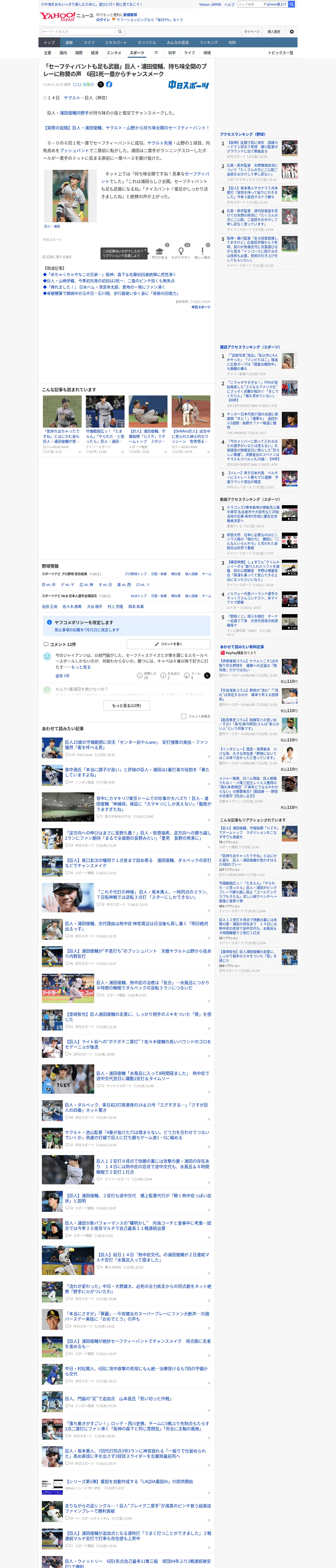
Task: Show all comments via もっと見る(12件)
Action: click(127, 706)
